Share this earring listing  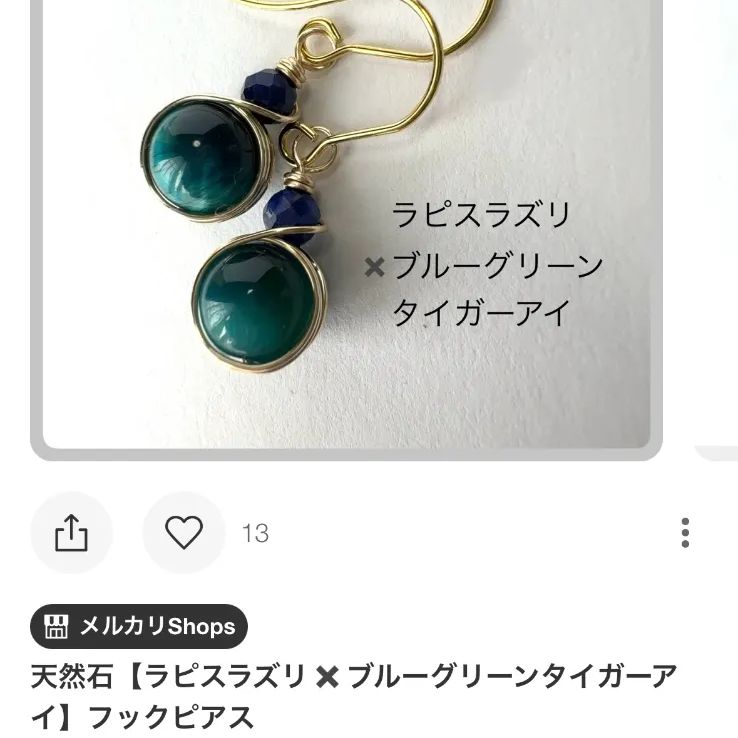tap(71, 533)
